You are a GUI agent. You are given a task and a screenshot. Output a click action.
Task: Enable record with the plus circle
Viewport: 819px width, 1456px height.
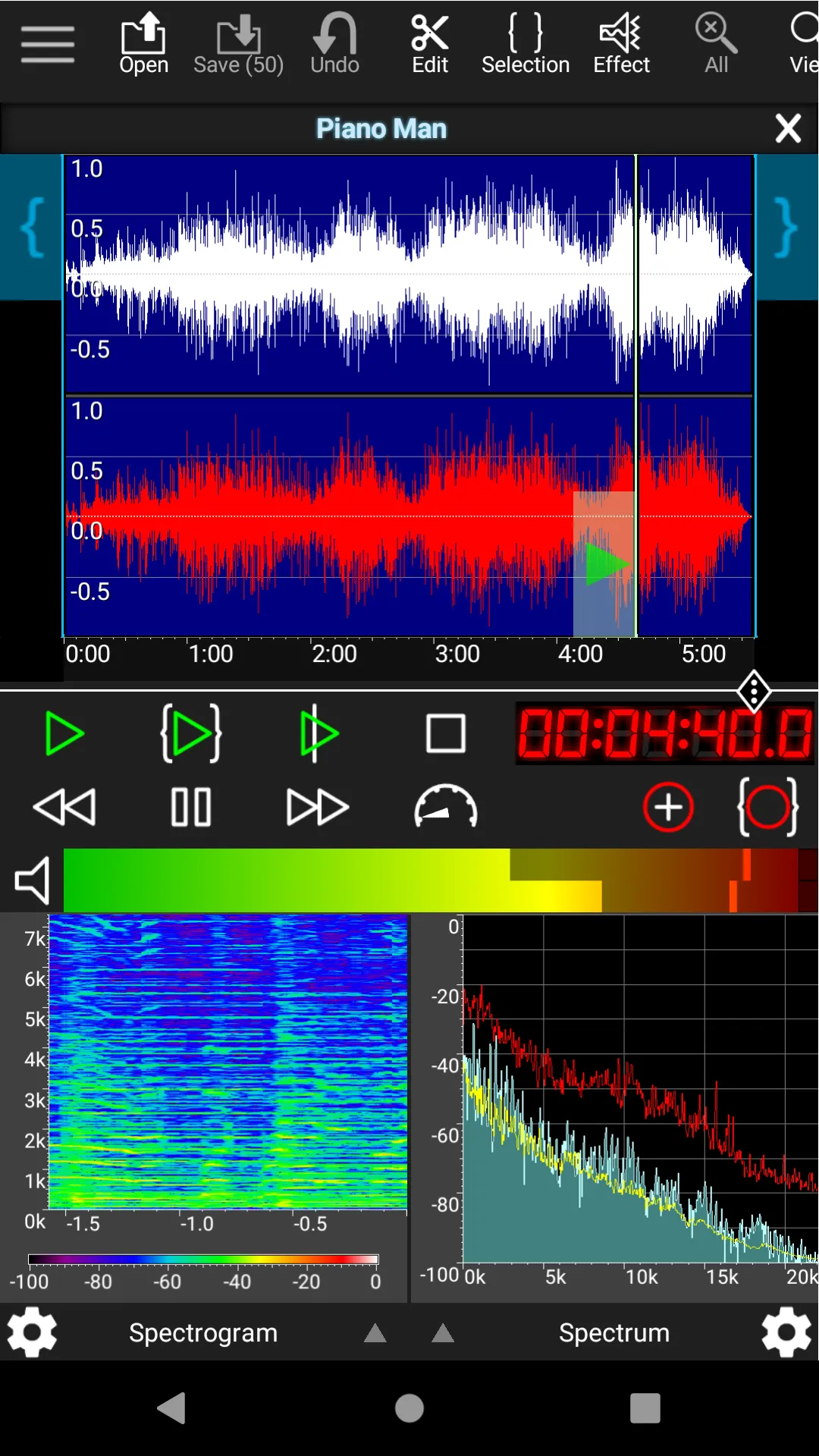point(667,808)
